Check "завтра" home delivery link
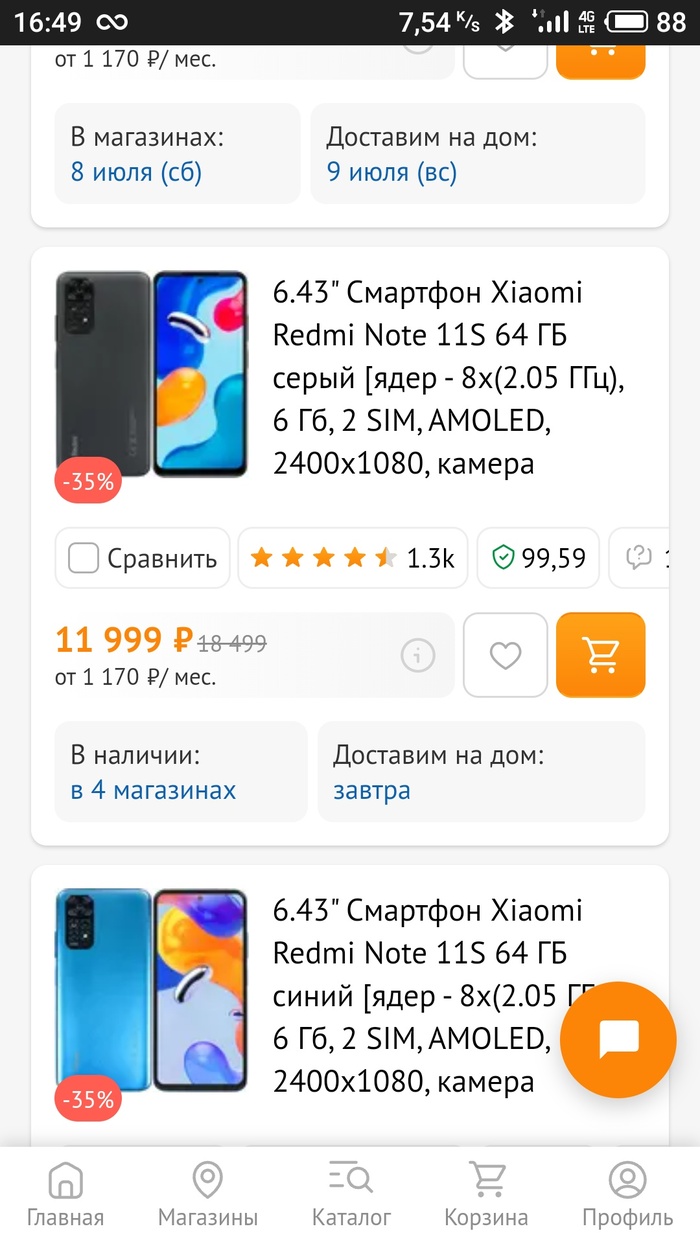This screenshot has height=1244, width=700. [372, 790]
